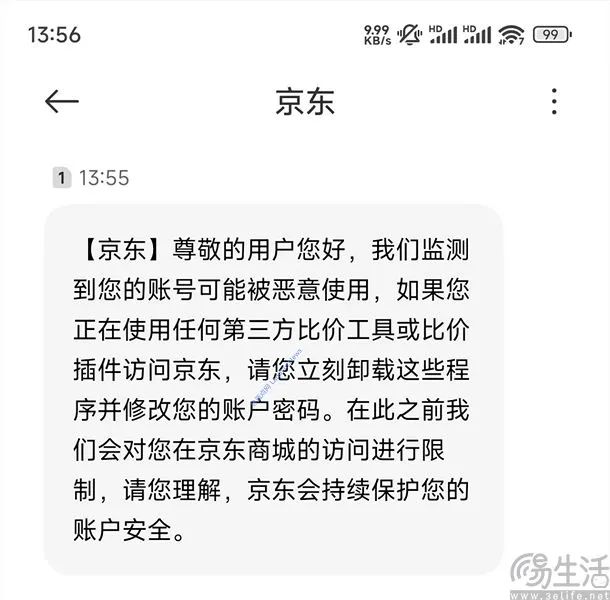Open the three-dot overflow menu
610x600 pixels.
point(554,101)
